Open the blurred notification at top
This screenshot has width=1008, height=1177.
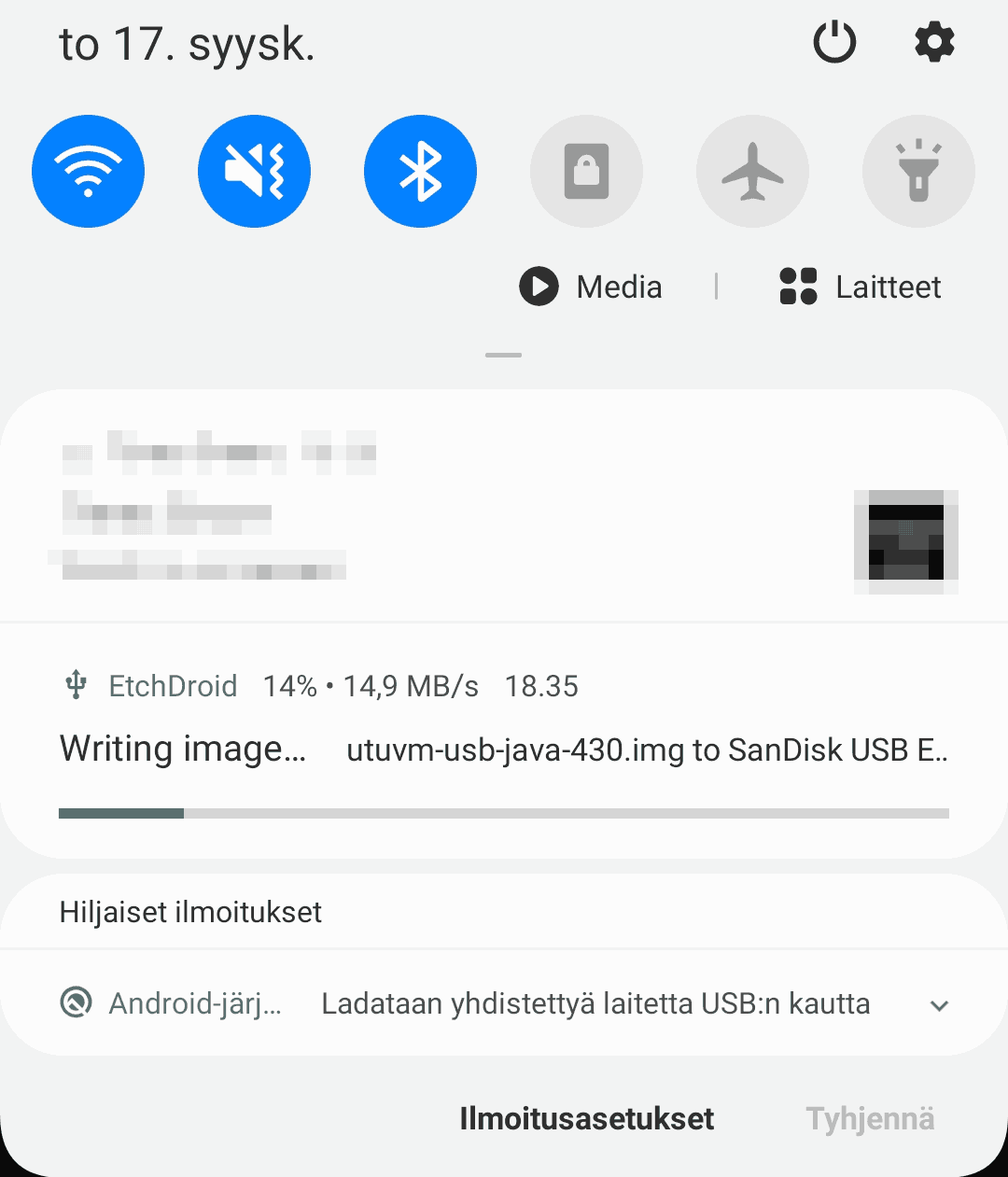click(x=504, y=505)
